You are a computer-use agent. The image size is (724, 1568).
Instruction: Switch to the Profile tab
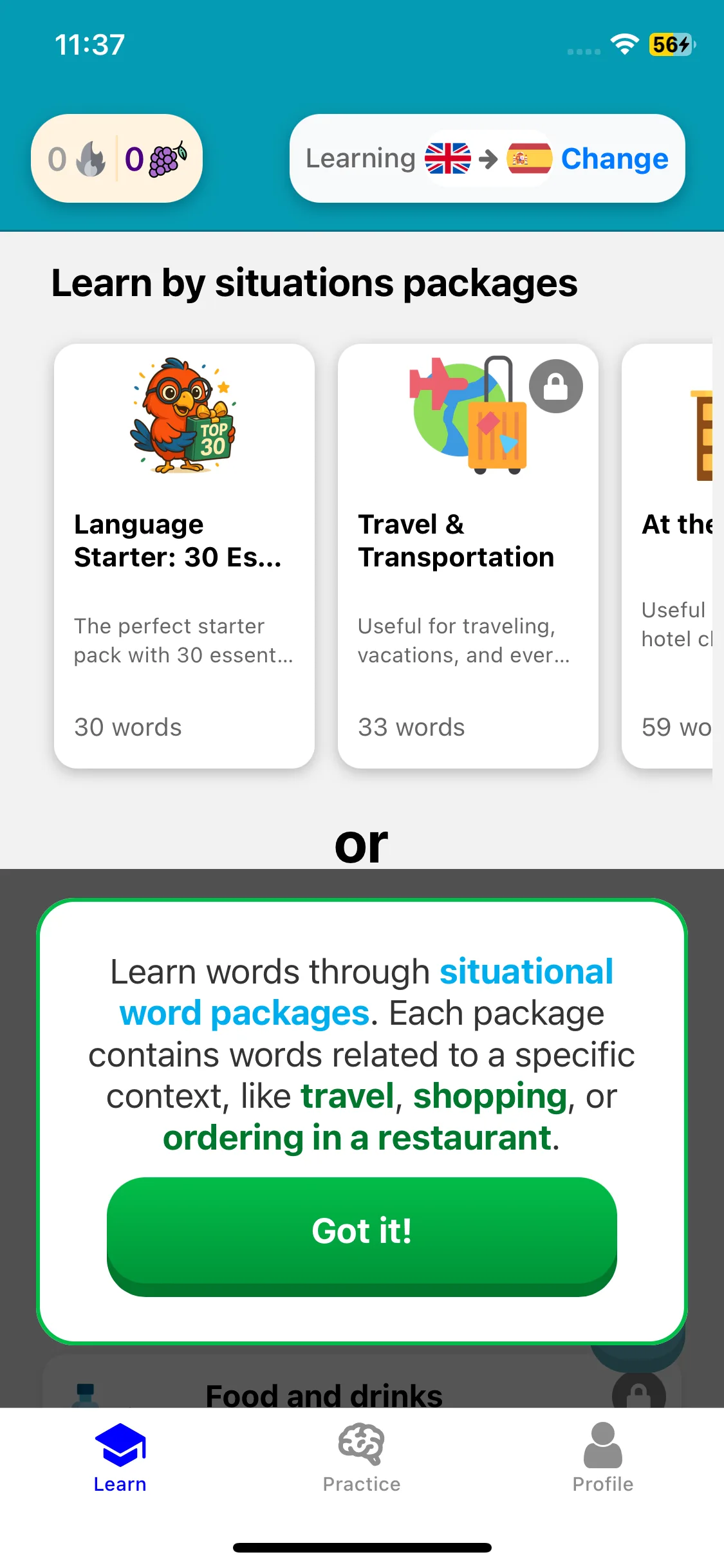click(x=602, y=1457)
